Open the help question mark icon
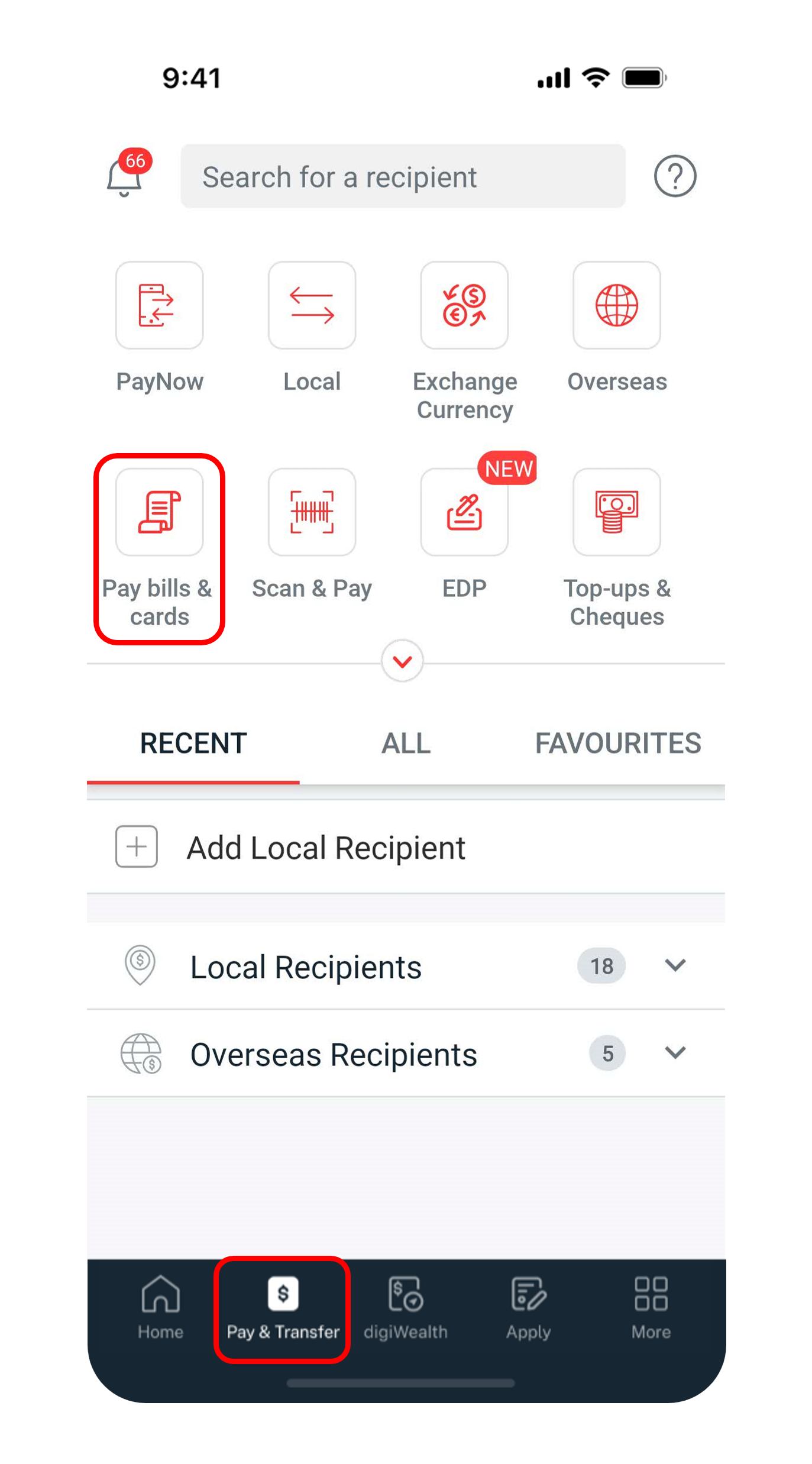The width and height of the screenshot is (812, 1464). 675,176
